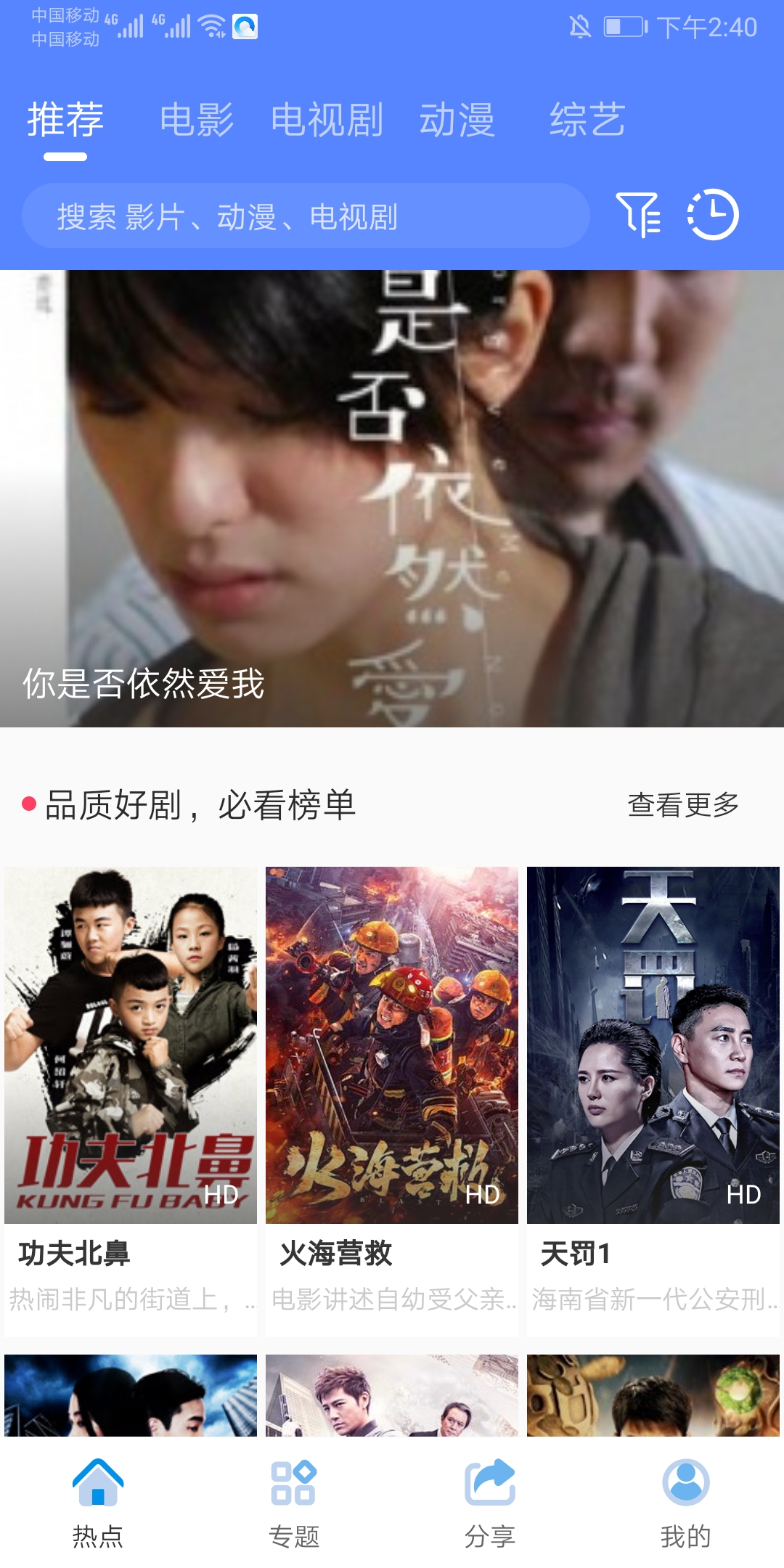Open the 动漫 tab

point(457,120)
